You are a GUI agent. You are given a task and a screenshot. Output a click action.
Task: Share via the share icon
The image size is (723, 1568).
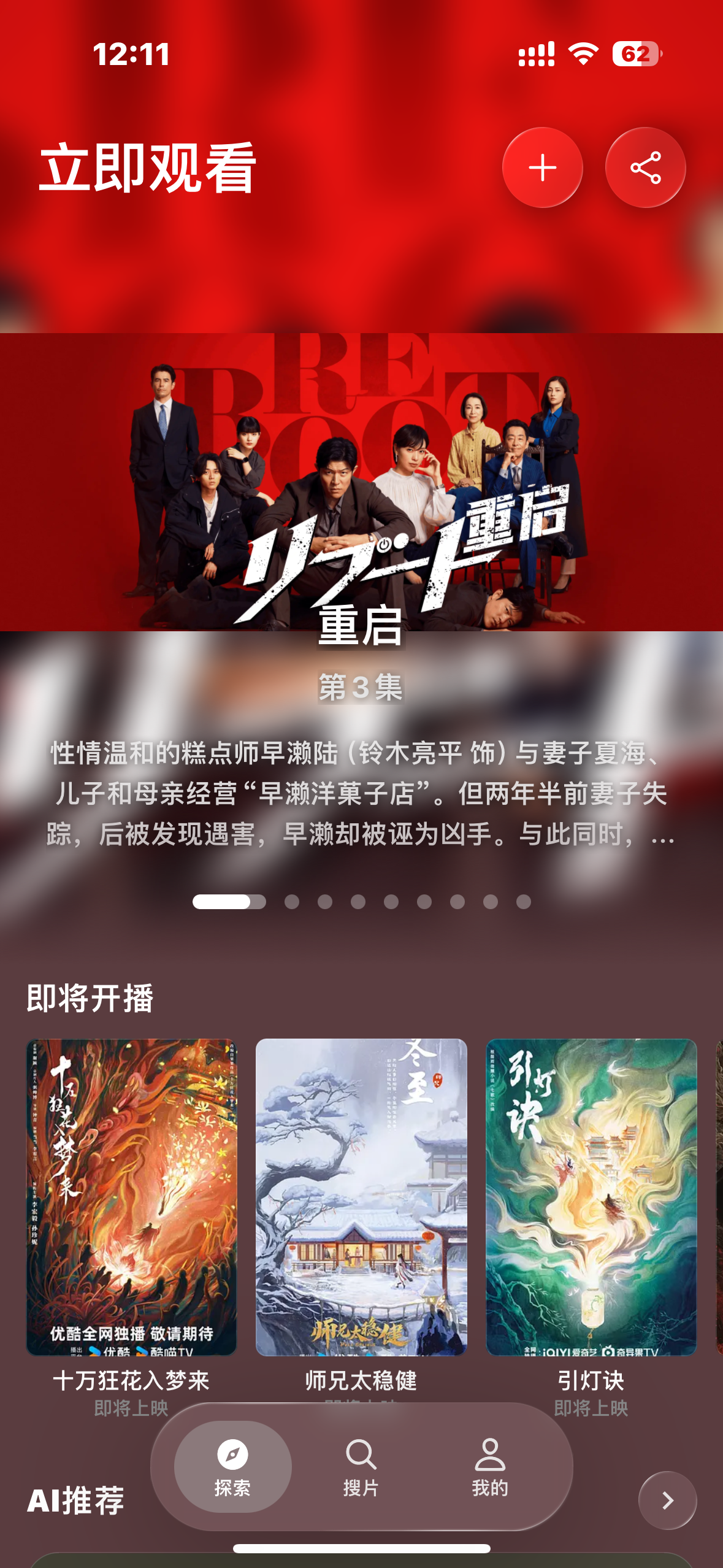(x=645, y=167)
